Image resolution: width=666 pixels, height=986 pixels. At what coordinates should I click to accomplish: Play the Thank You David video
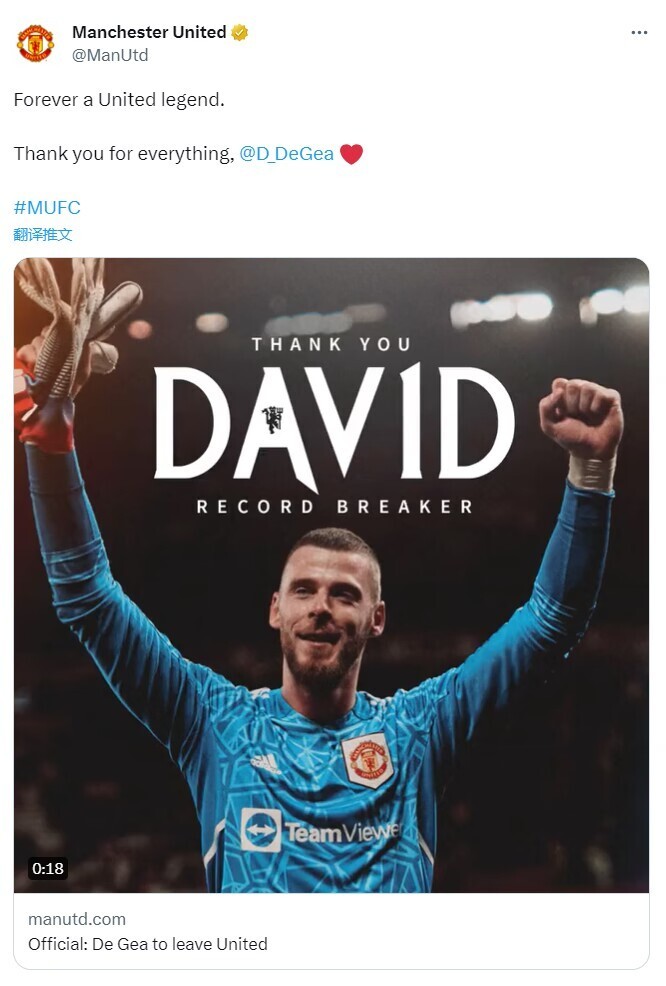(331, 575)
